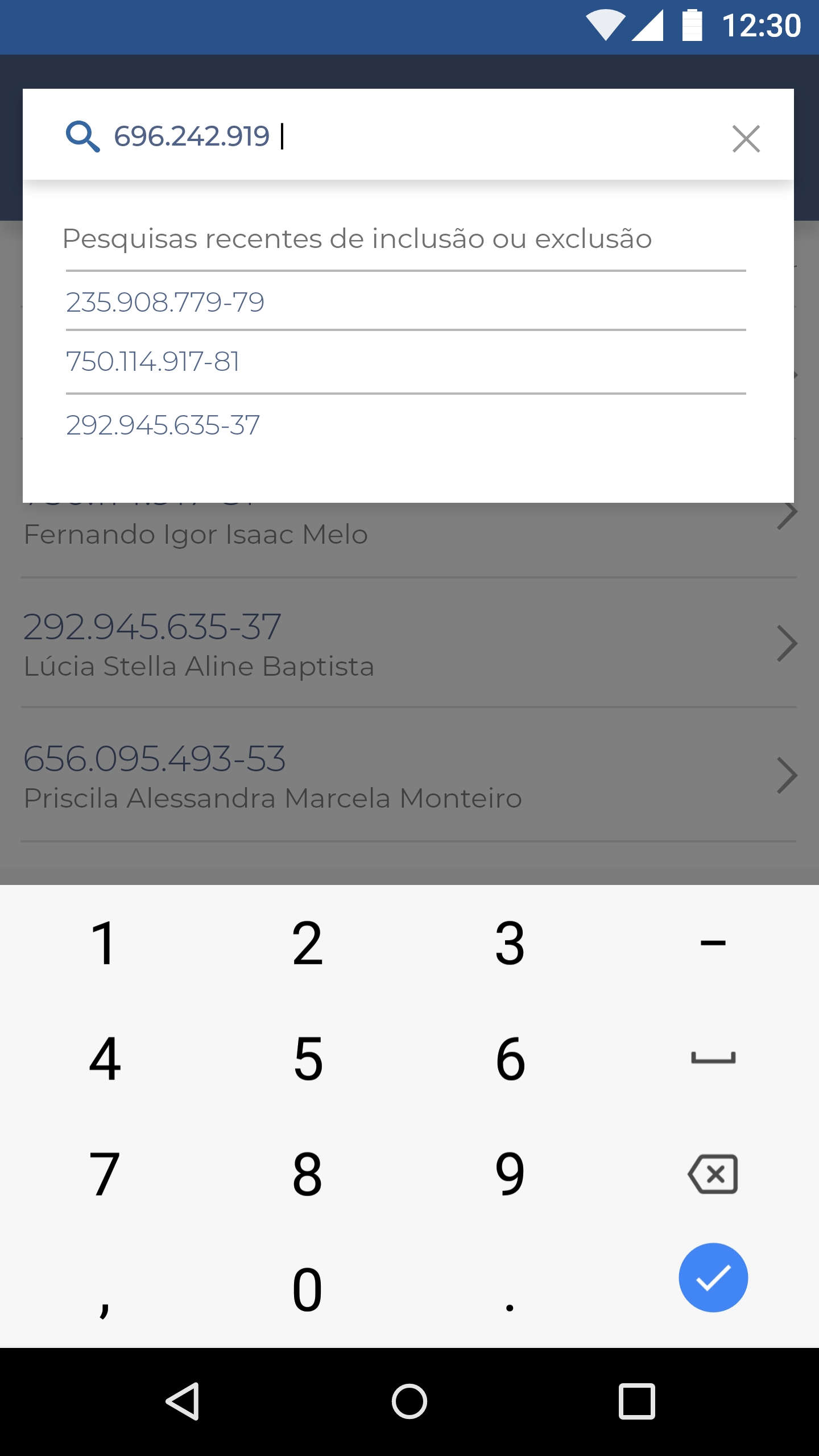Go back using the navigation bar
This screenshot has height=1456, width=819.
point(183,1401)
